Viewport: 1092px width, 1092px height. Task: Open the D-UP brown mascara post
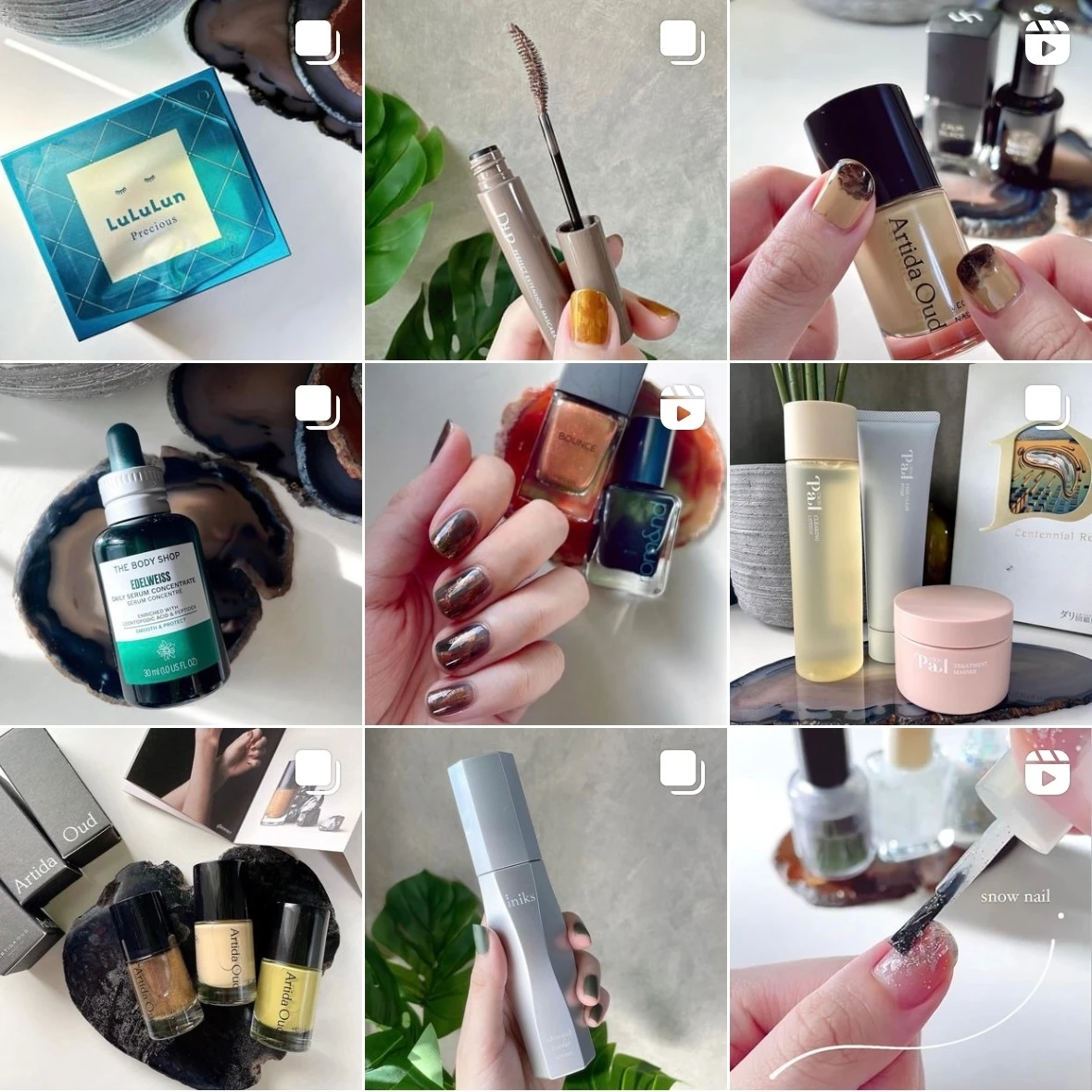546,180
